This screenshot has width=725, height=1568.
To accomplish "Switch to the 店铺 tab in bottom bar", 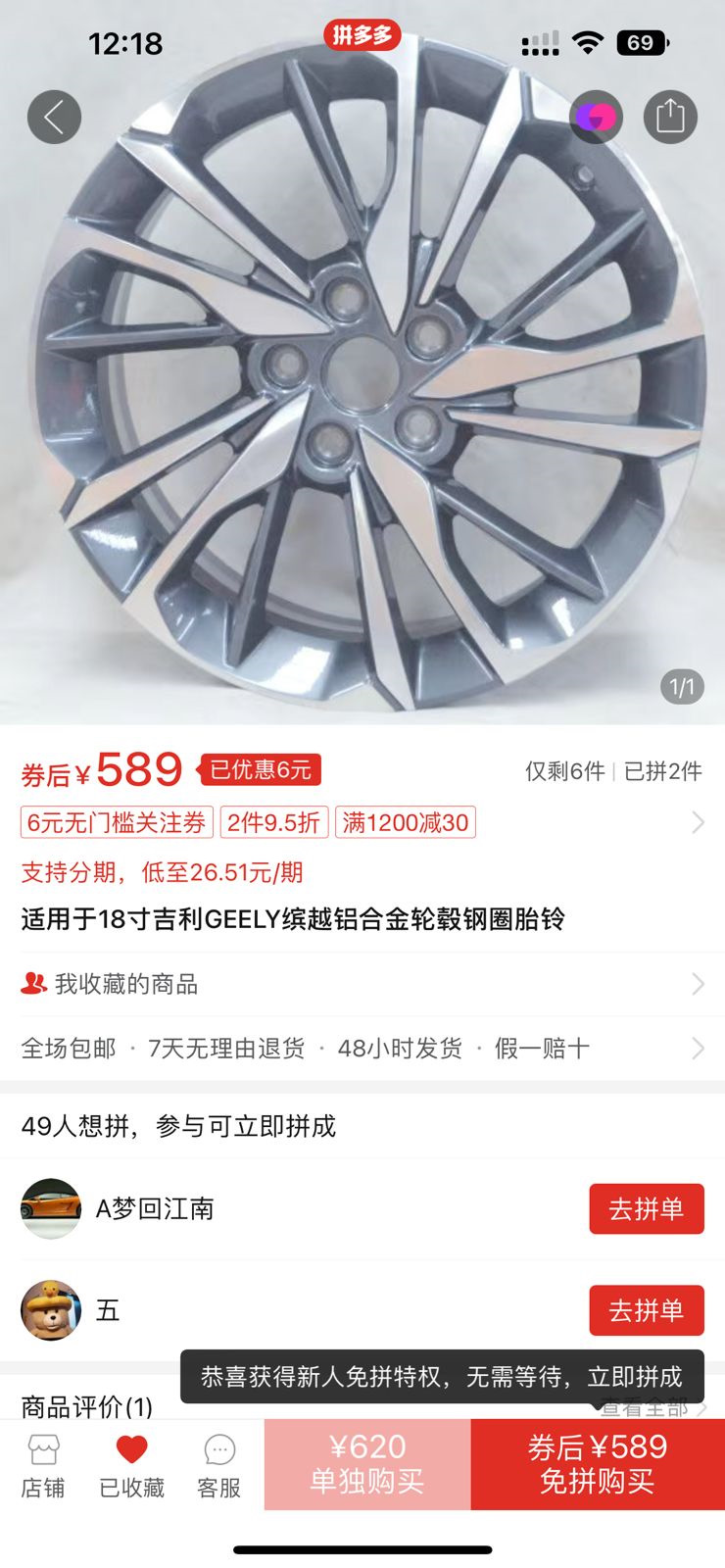I will click(43, 1463).
